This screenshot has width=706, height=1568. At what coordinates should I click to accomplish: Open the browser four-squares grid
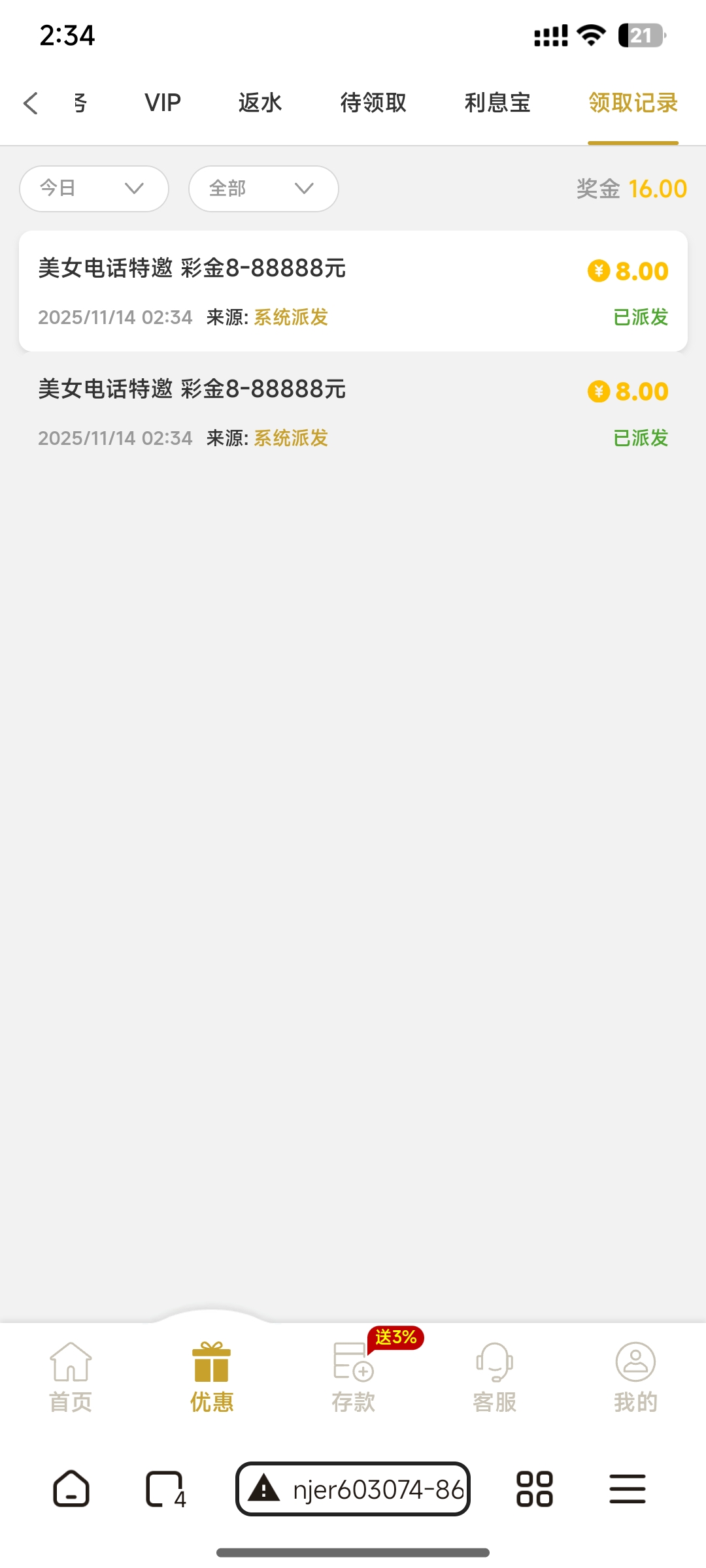pyautogui.click(x=535, y=1489)
